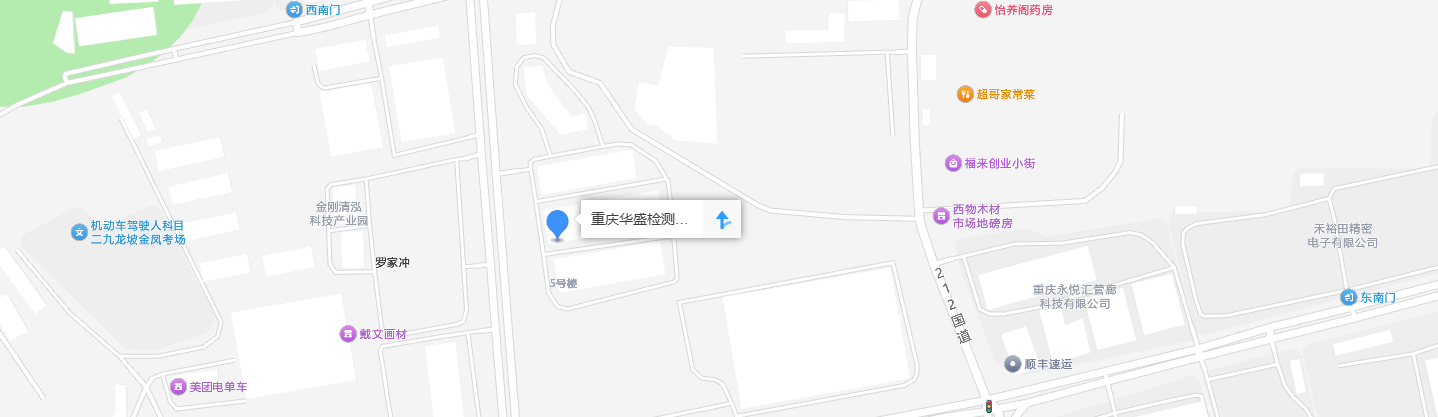Tap the 西物木材市场地磅房 marker
1438x417 pixels.
pyautogui.click(x=940, y=216)
